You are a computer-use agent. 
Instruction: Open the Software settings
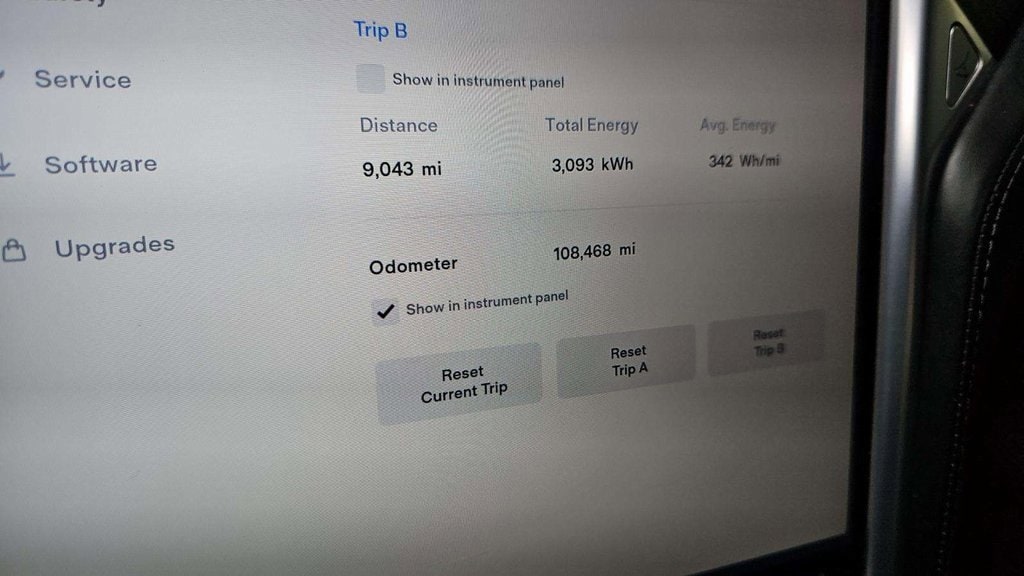coord(100,165)
